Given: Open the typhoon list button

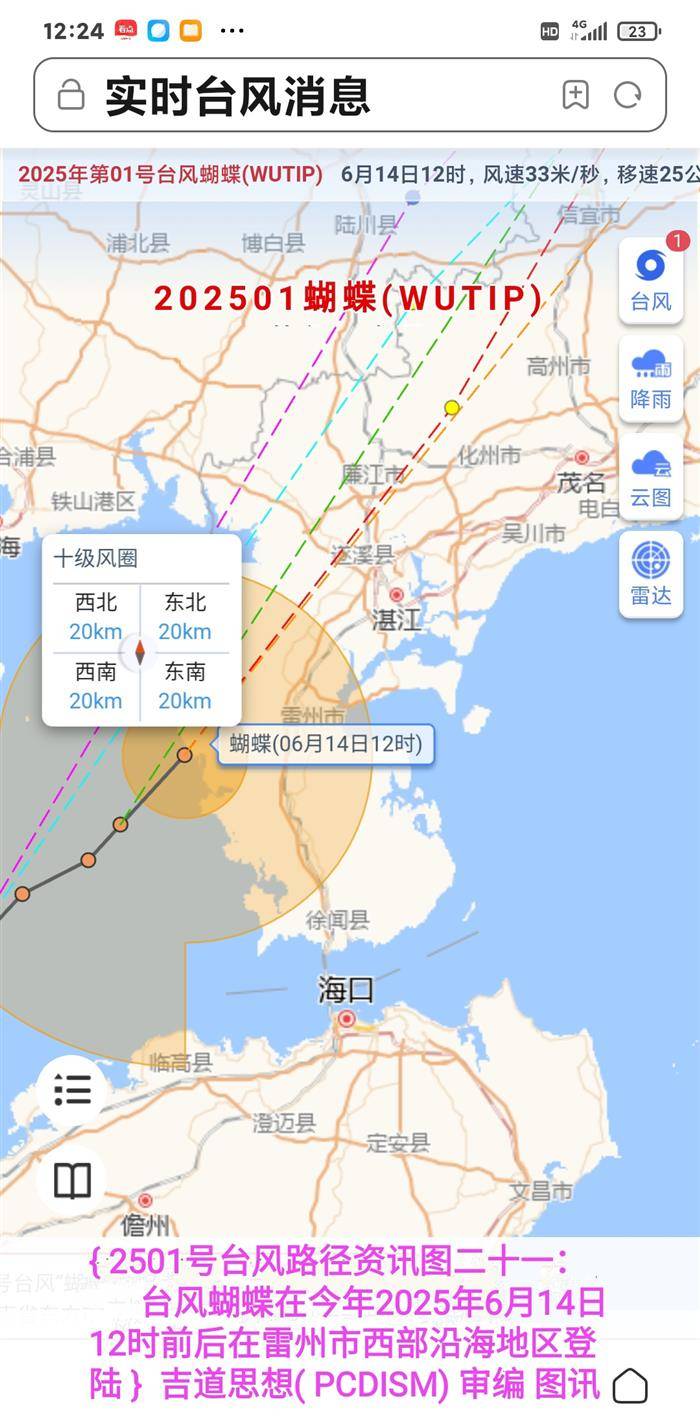Looking at the screenshot, I should pyautogui.click(x=72, y=1090).
